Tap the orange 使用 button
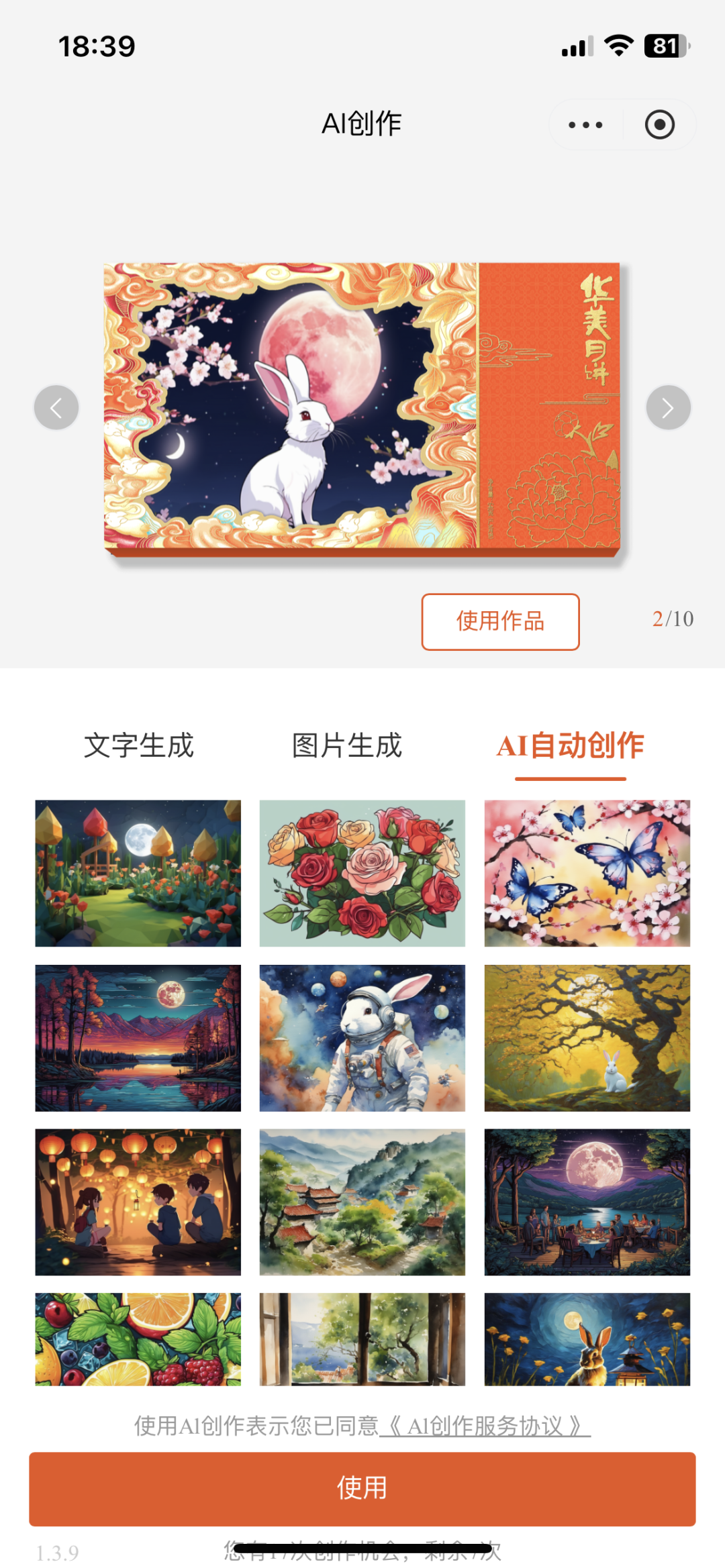725x1568 pixels. coord(362,1488)
